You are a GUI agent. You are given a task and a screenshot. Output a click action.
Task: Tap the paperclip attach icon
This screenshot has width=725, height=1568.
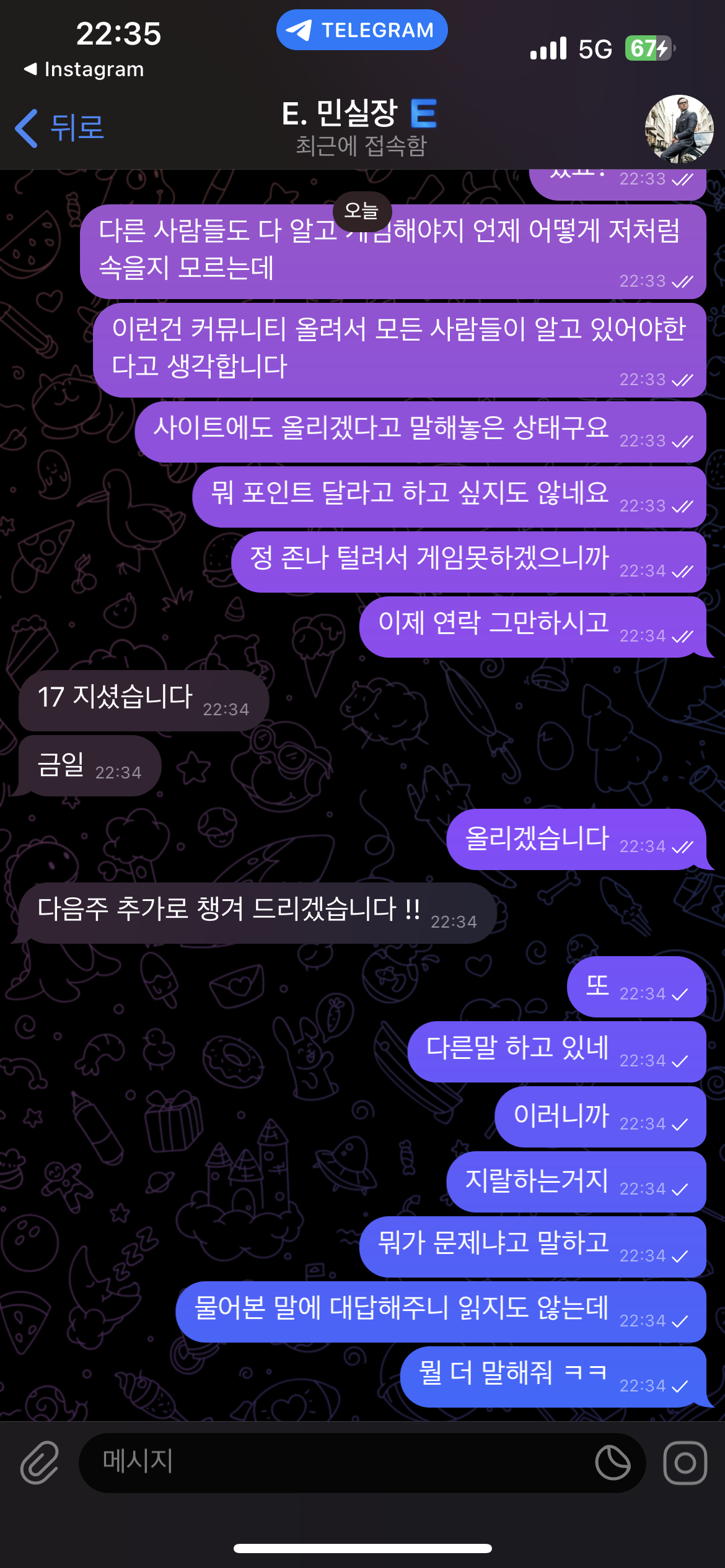click(x=40, y=1463)
